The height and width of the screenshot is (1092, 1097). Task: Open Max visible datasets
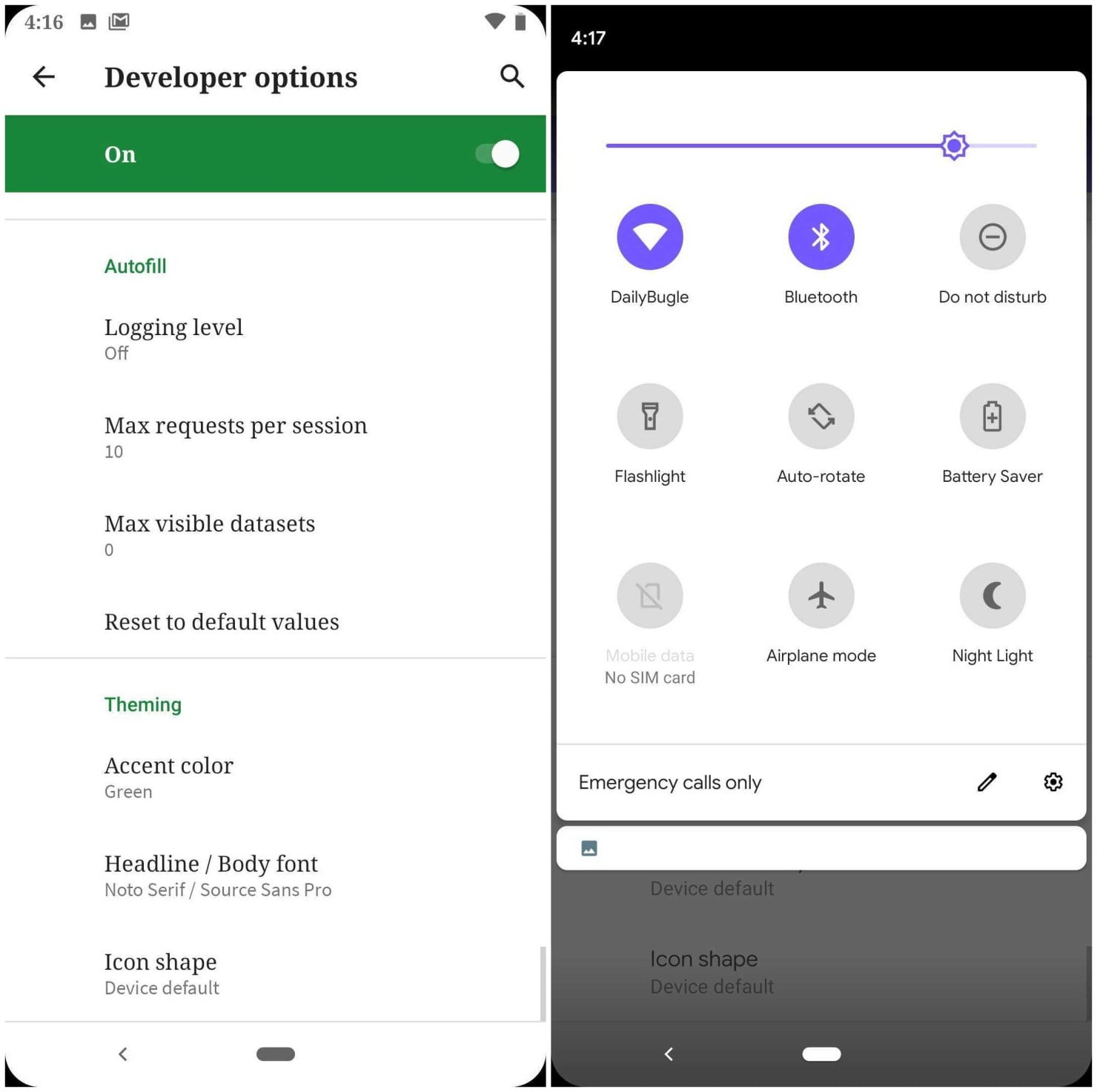[x=209, y=535]
